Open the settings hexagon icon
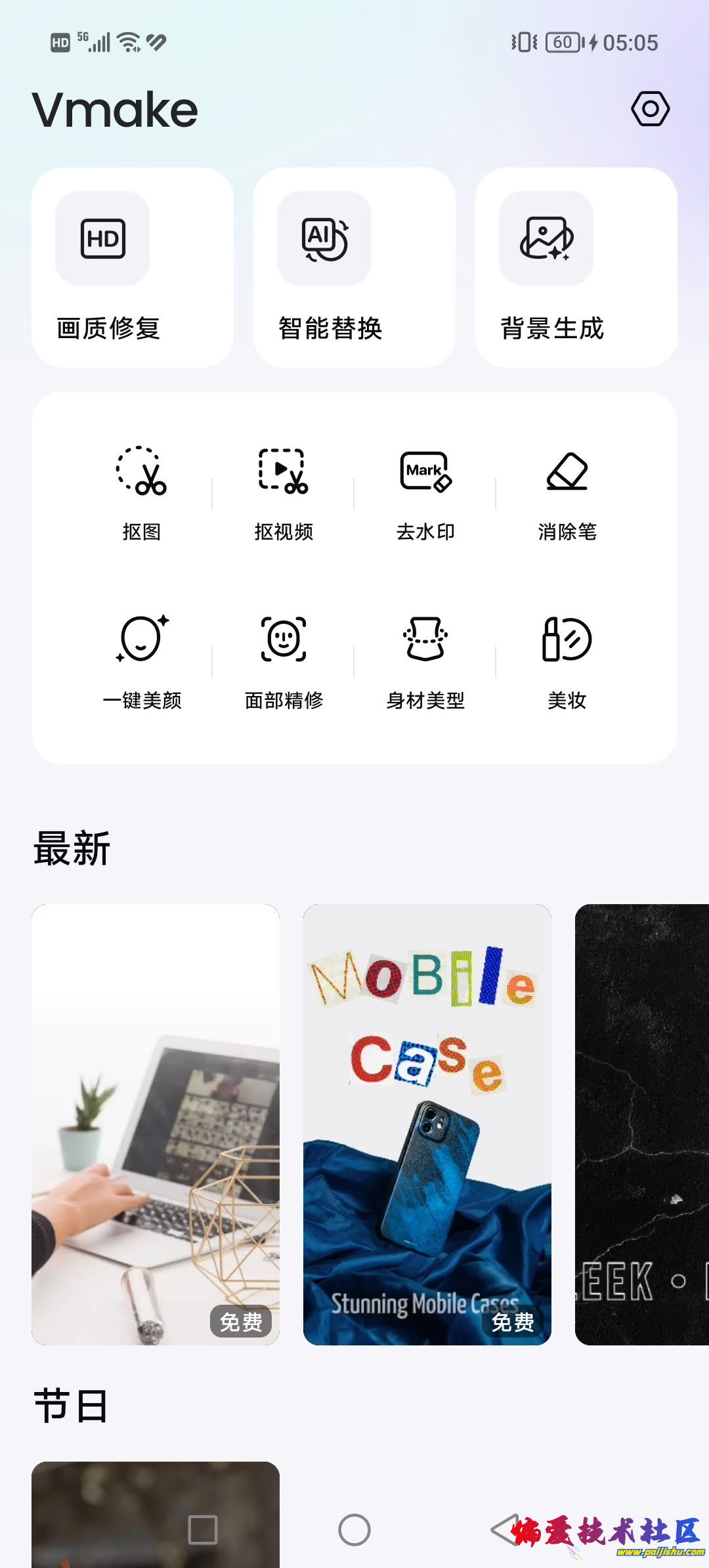Screen dimensions: 709x1568 point(650,109)
